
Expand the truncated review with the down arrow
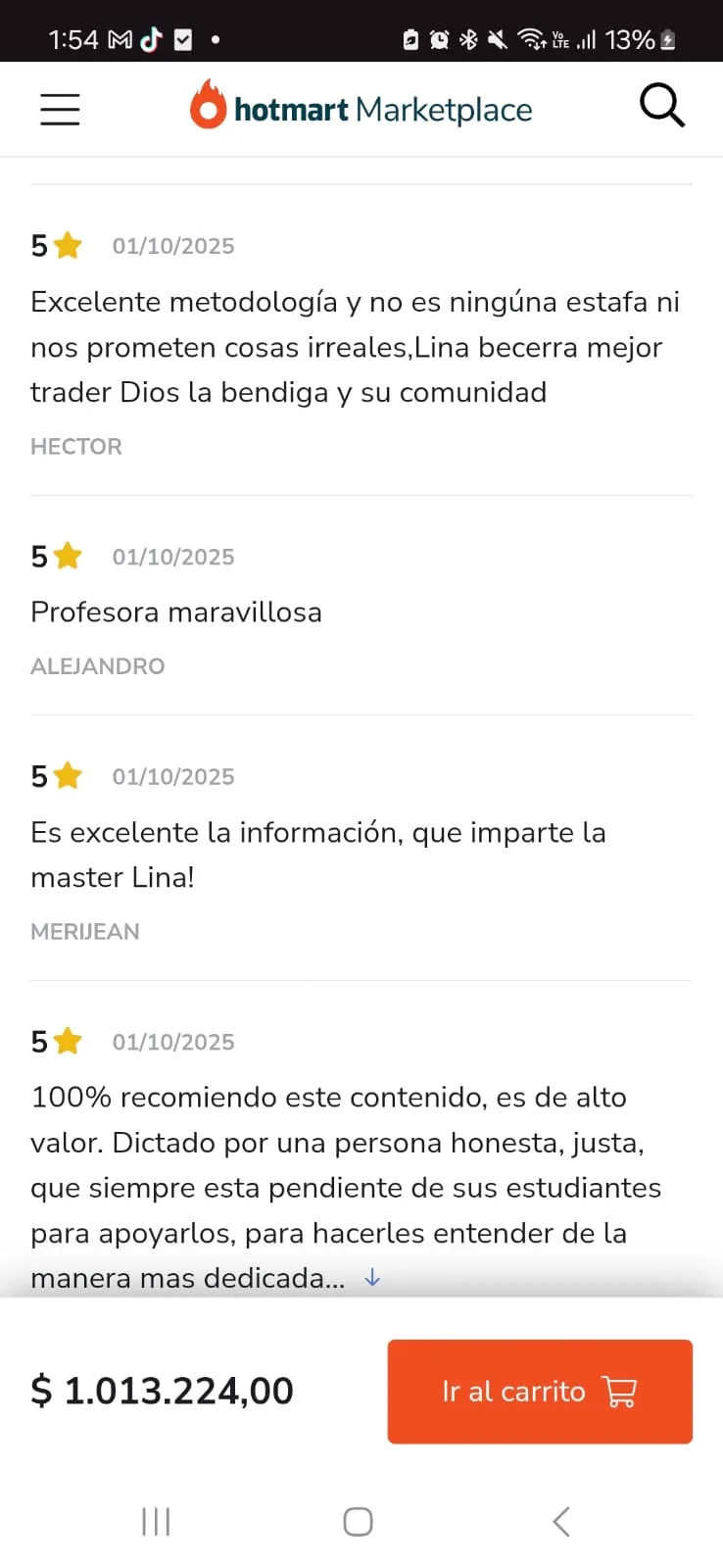pos(372,1277)
